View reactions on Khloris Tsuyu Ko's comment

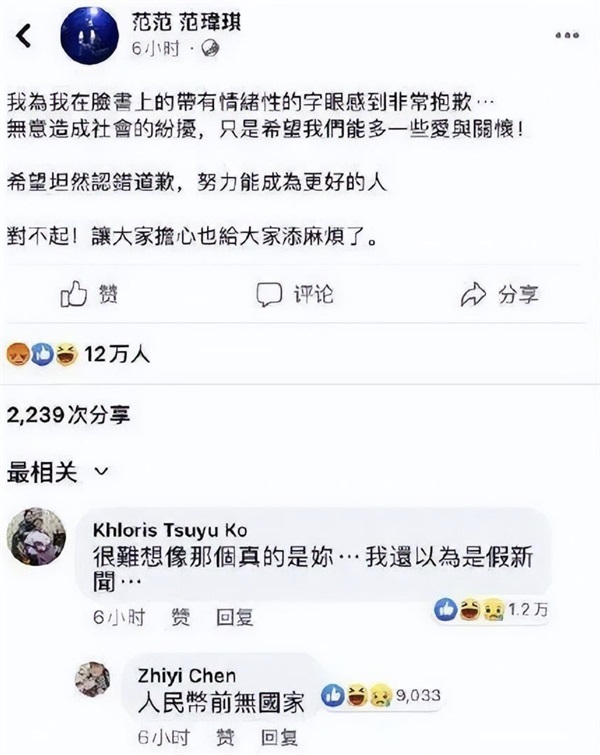(491, 608)
